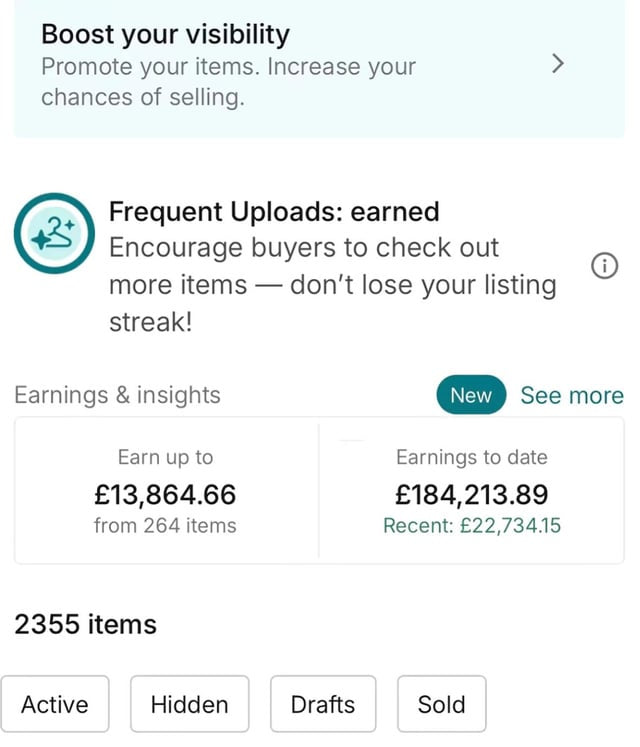This screenshot has height=747, width=640.
Task: Filter items by Active
Action: point(55,705)
